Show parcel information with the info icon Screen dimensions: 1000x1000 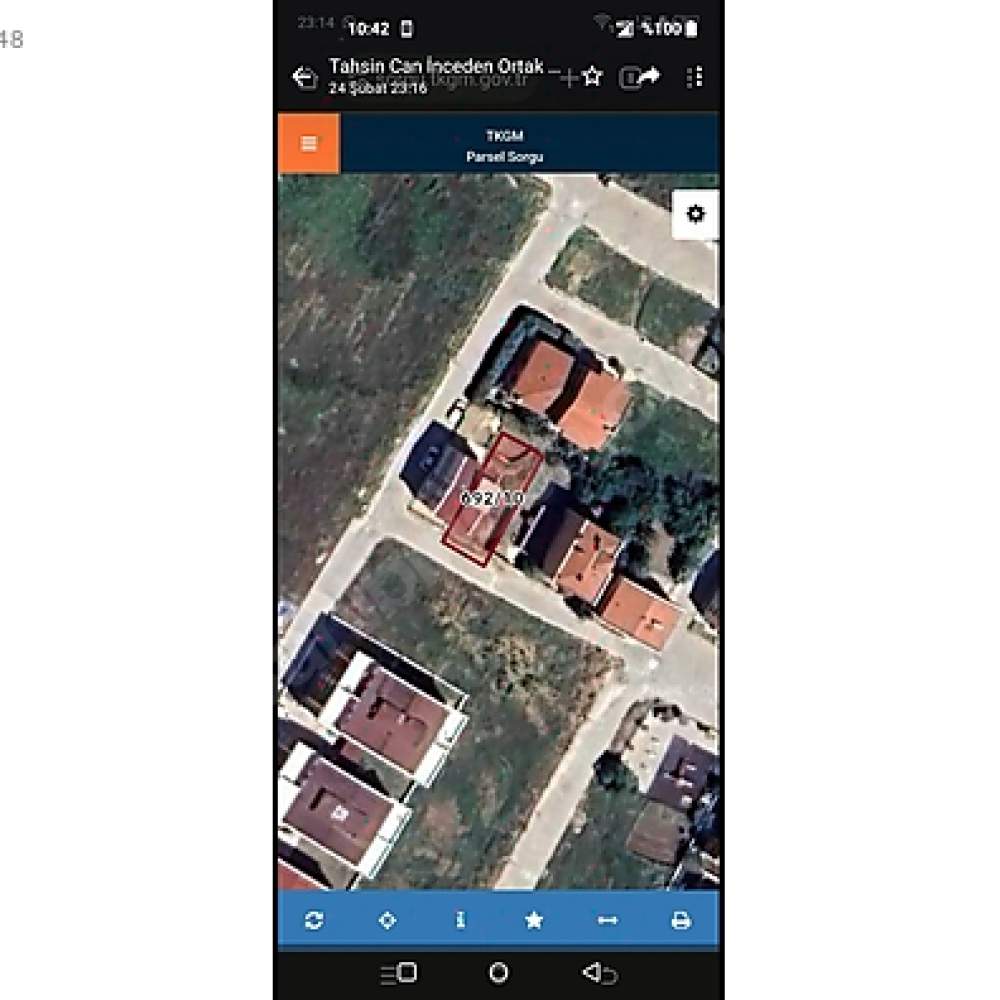pyautogui.click(x=460, y=920)
